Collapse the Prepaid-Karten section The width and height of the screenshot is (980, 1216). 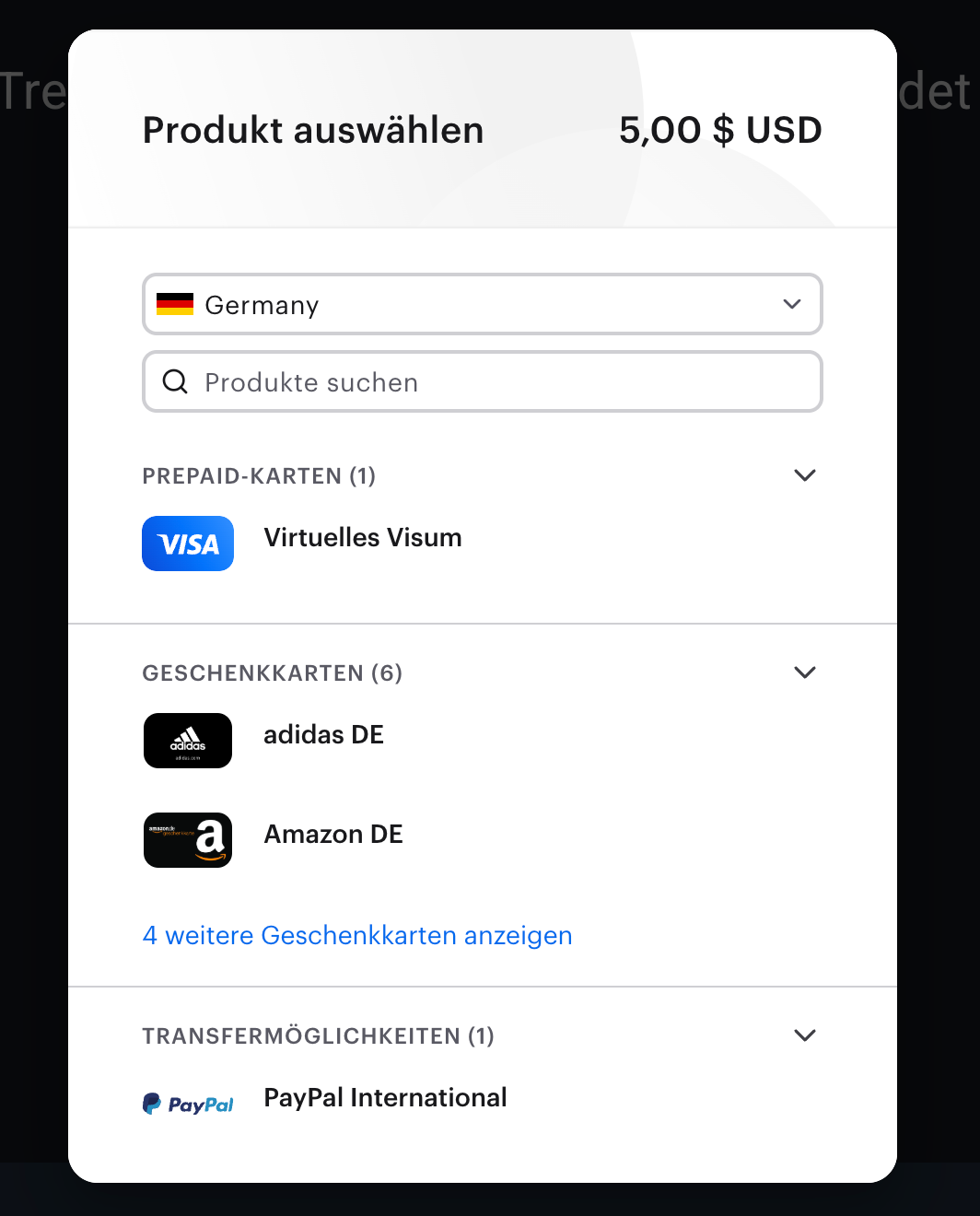point(804,475)
